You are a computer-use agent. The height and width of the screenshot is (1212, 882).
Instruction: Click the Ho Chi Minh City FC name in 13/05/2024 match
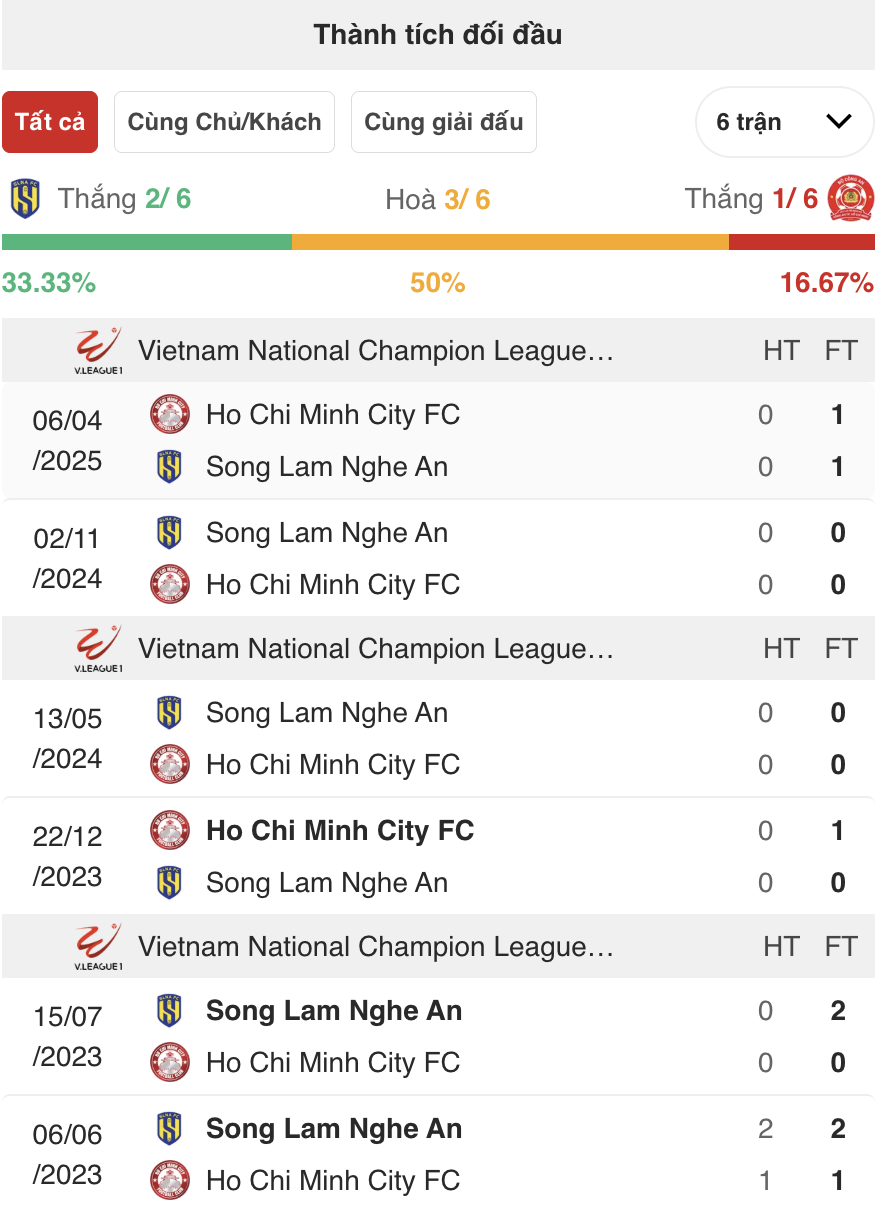tap(333, 764)
